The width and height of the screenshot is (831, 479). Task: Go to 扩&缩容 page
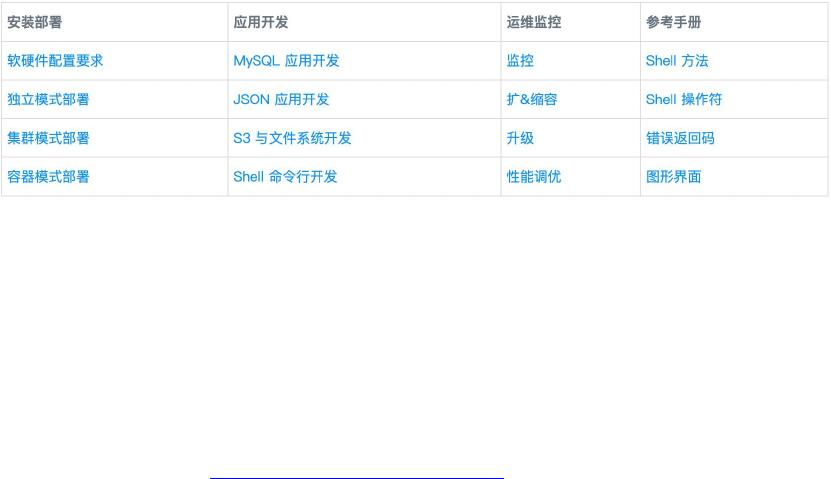tap(532, 99)
